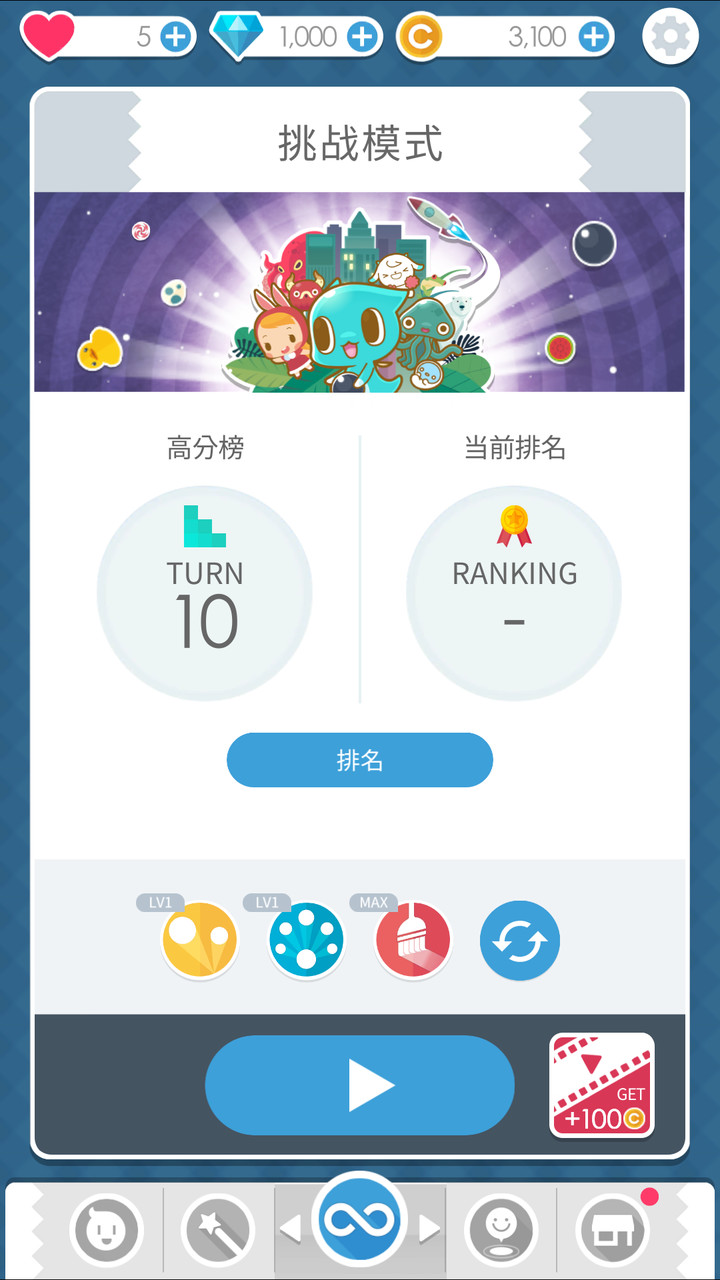
Task: Tap the 排名 ranking button
Action: tap(360, 760)
